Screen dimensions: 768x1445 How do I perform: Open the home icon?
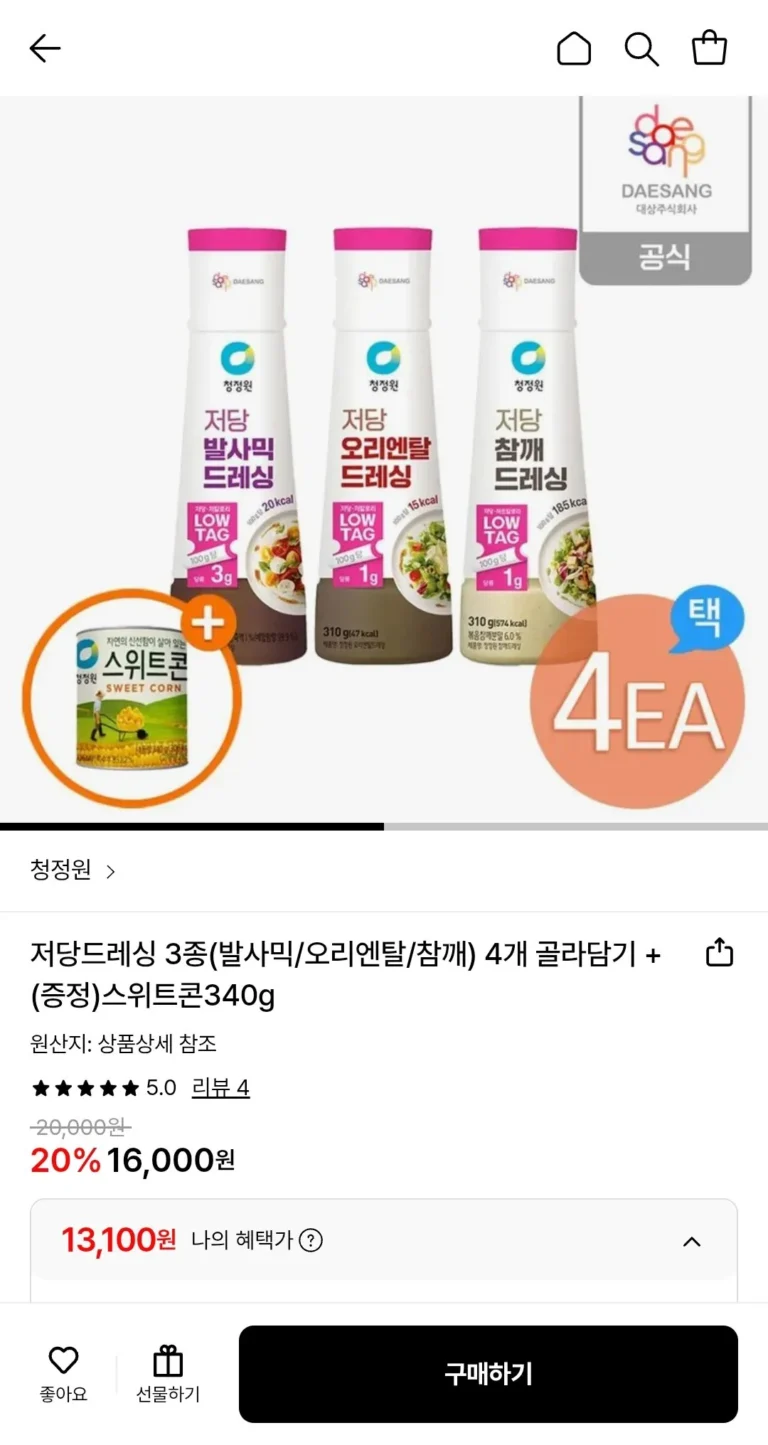(574, 48)
